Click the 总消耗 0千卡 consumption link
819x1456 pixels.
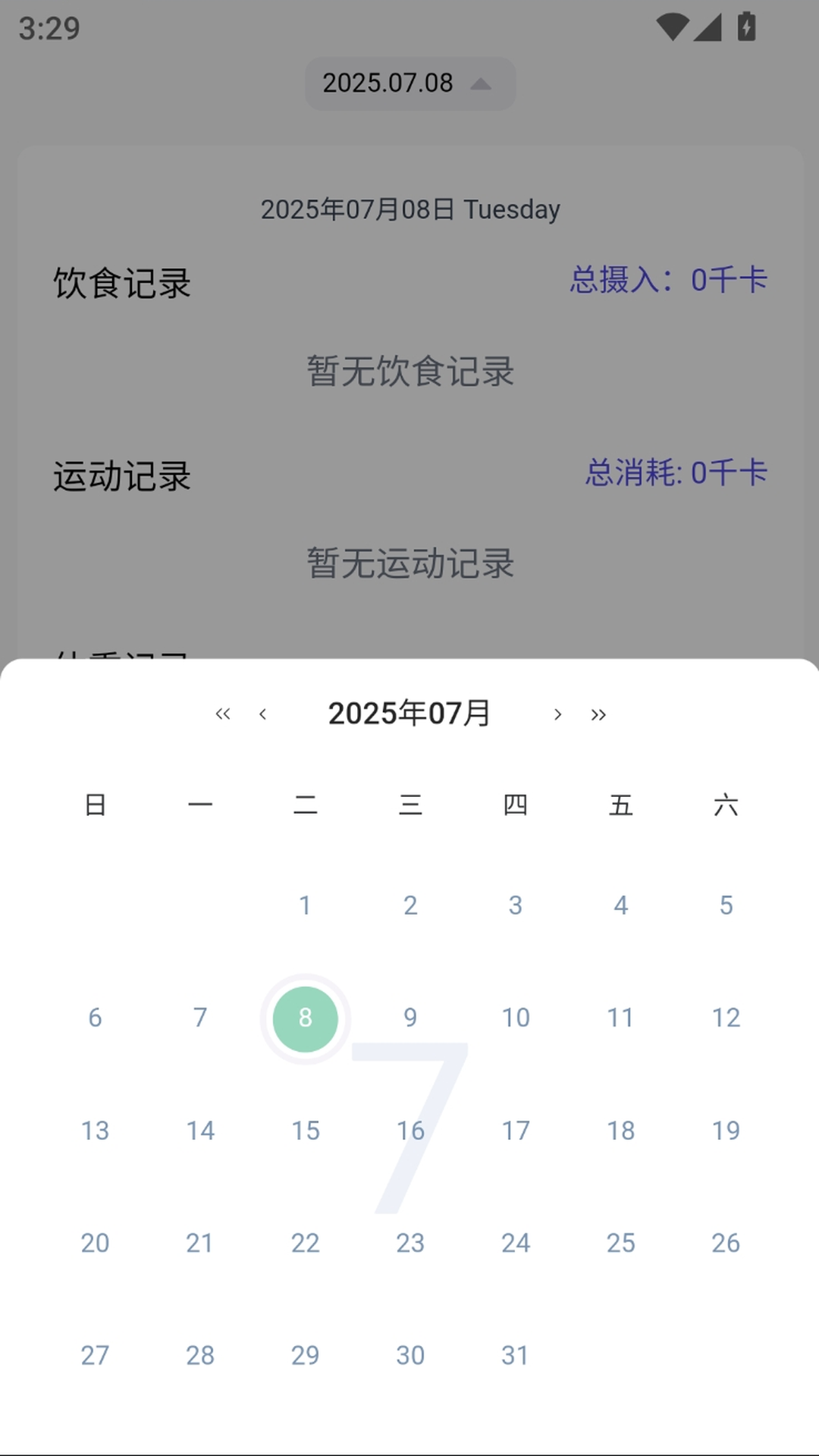point(677,472)
